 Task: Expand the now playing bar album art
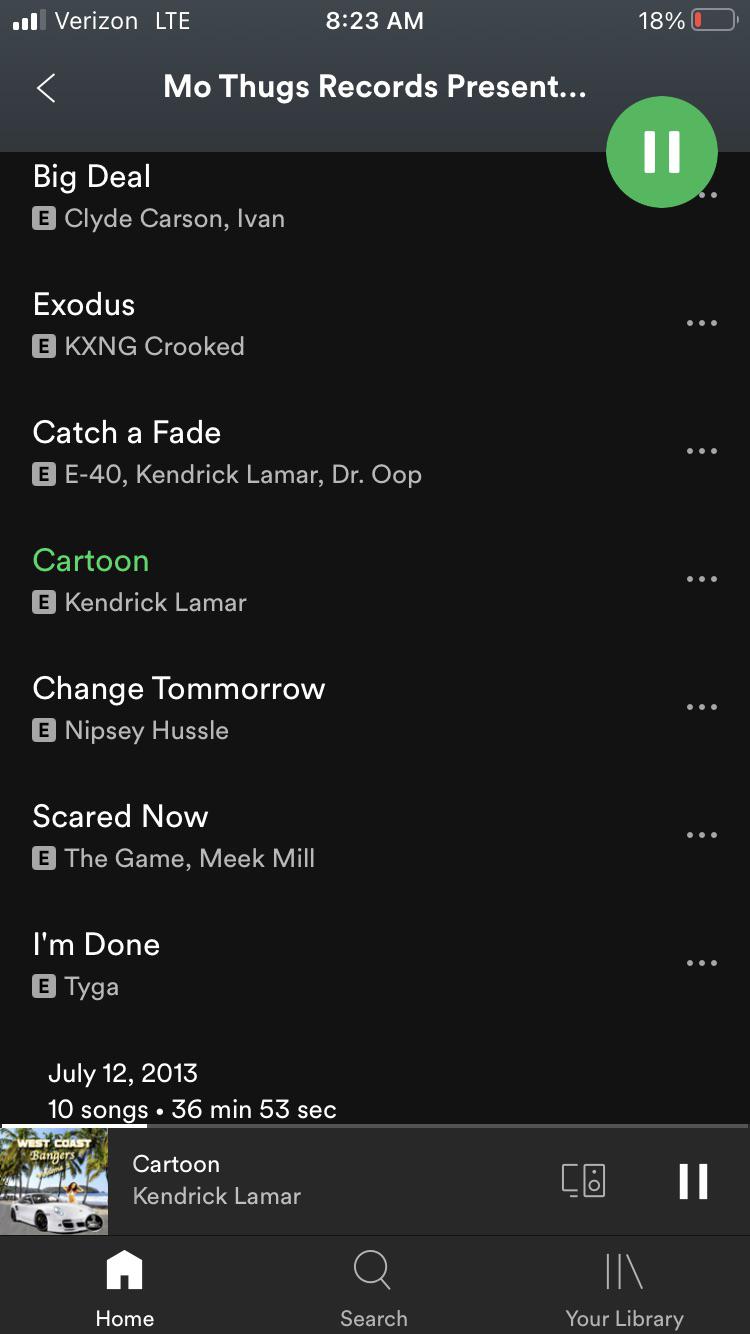[x=54, y=1181]
